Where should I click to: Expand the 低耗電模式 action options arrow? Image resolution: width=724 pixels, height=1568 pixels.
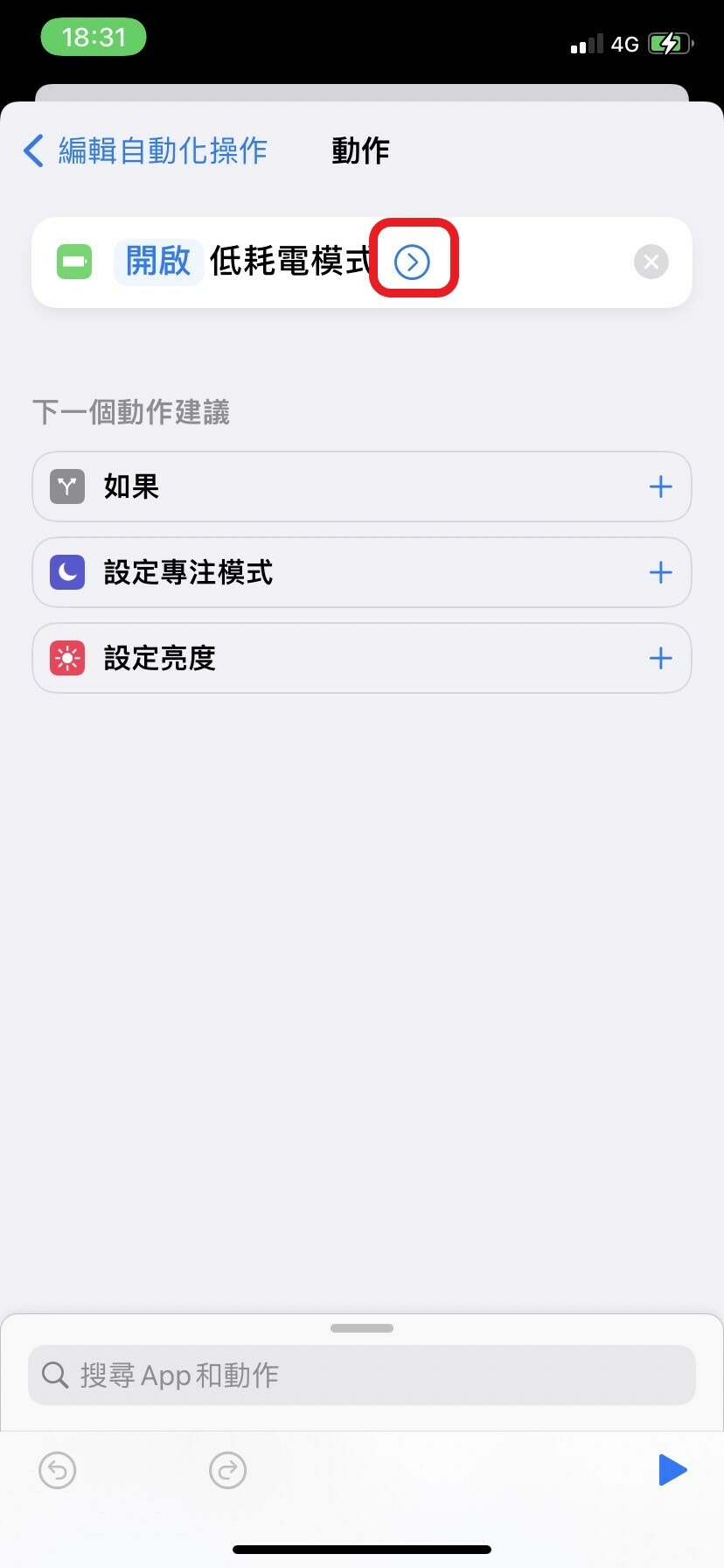click(x=412, y=262)
